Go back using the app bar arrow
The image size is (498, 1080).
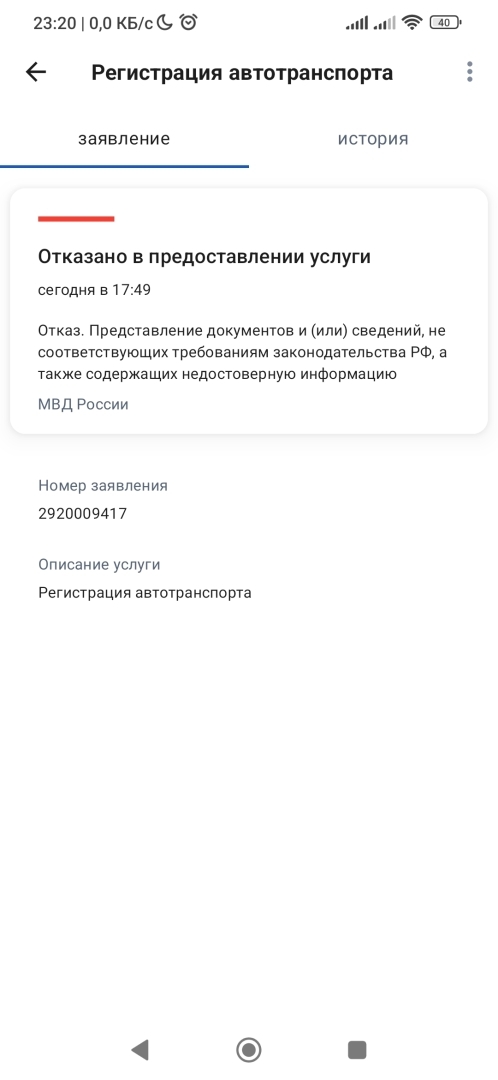pyautogui.click(x=36, y=72)
